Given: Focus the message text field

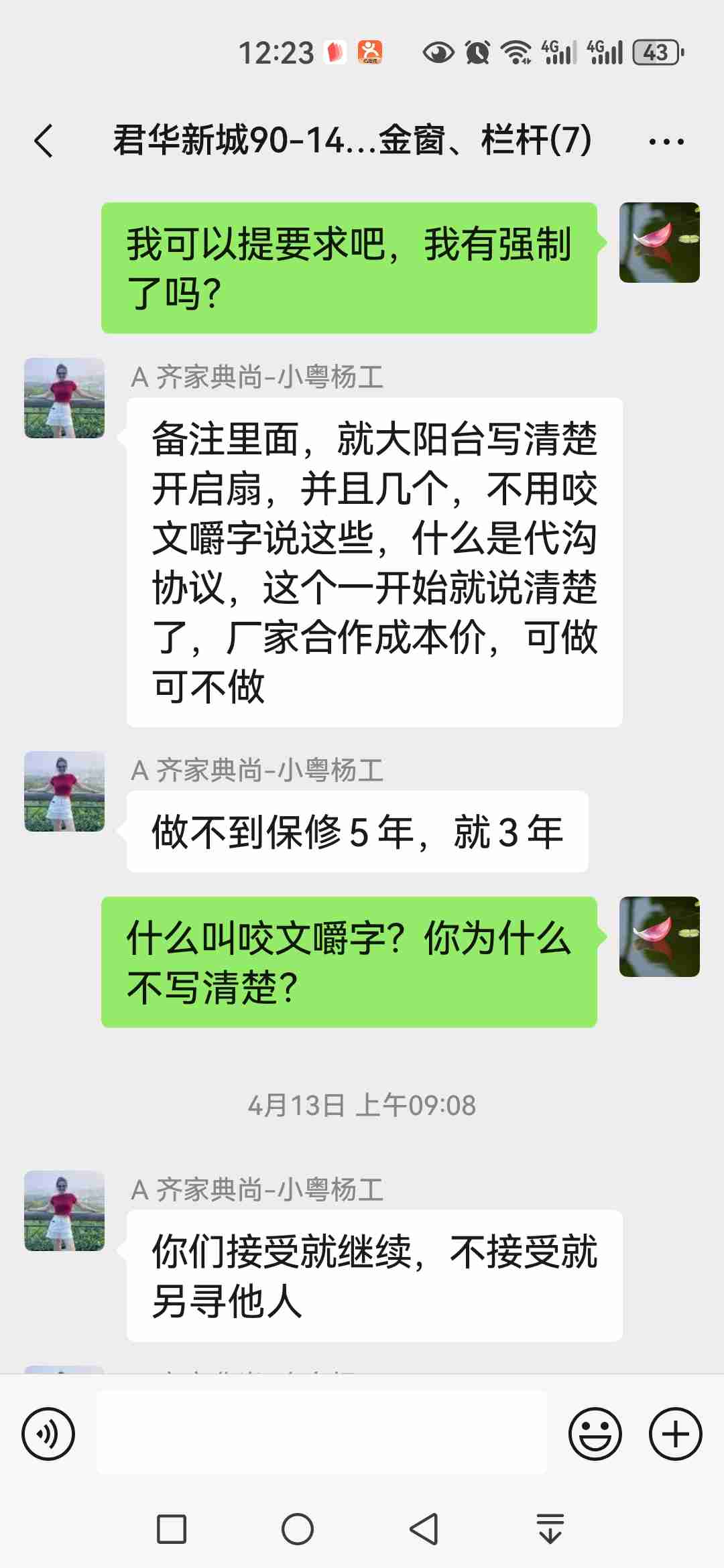Looking at the screenshot, I should [322, 1433].
